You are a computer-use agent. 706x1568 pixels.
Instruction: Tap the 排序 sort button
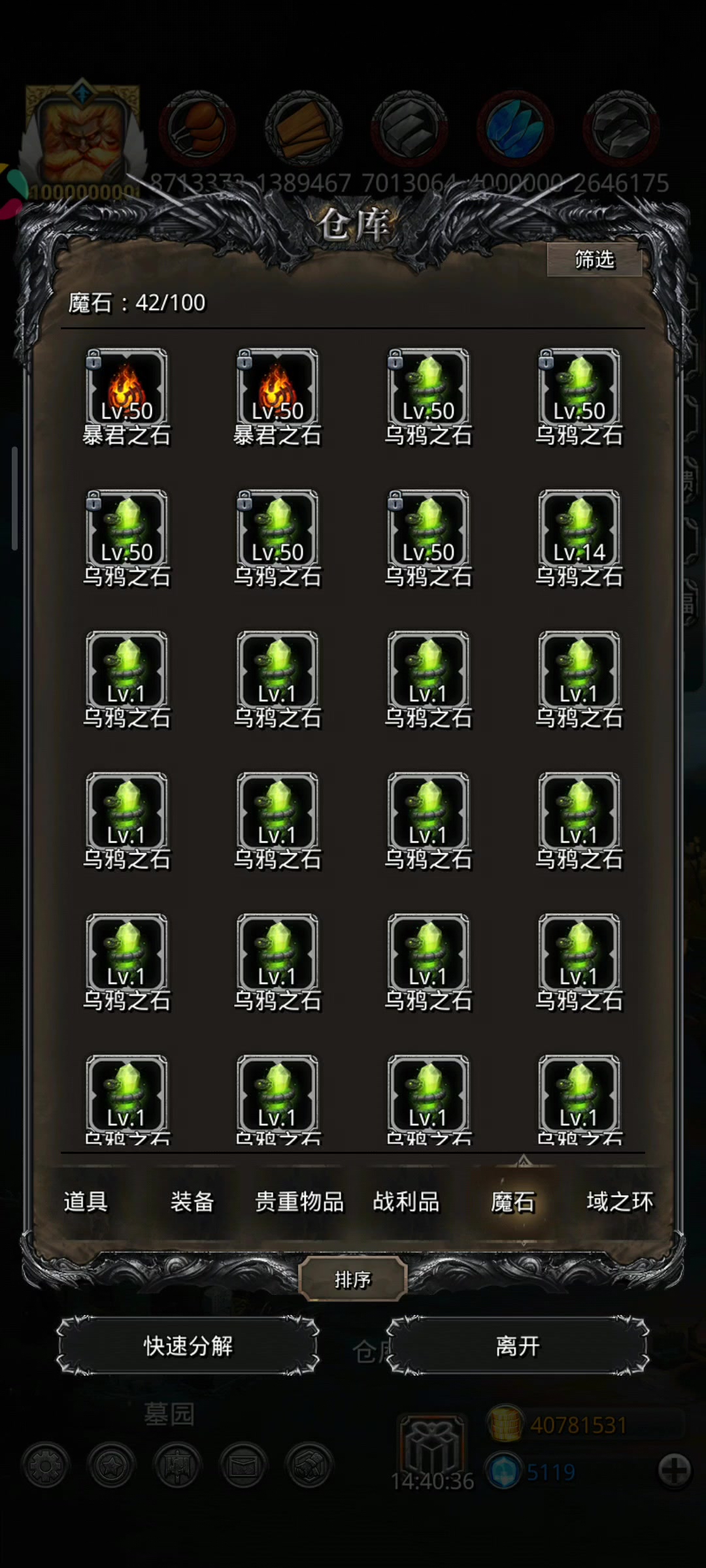[353, 1279]
